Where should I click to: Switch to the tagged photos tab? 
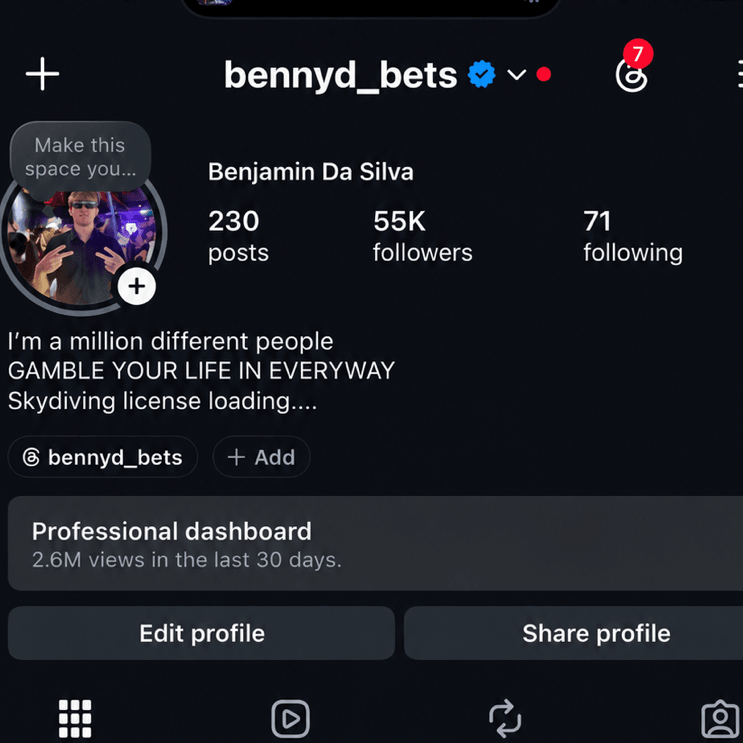(720, 718)
